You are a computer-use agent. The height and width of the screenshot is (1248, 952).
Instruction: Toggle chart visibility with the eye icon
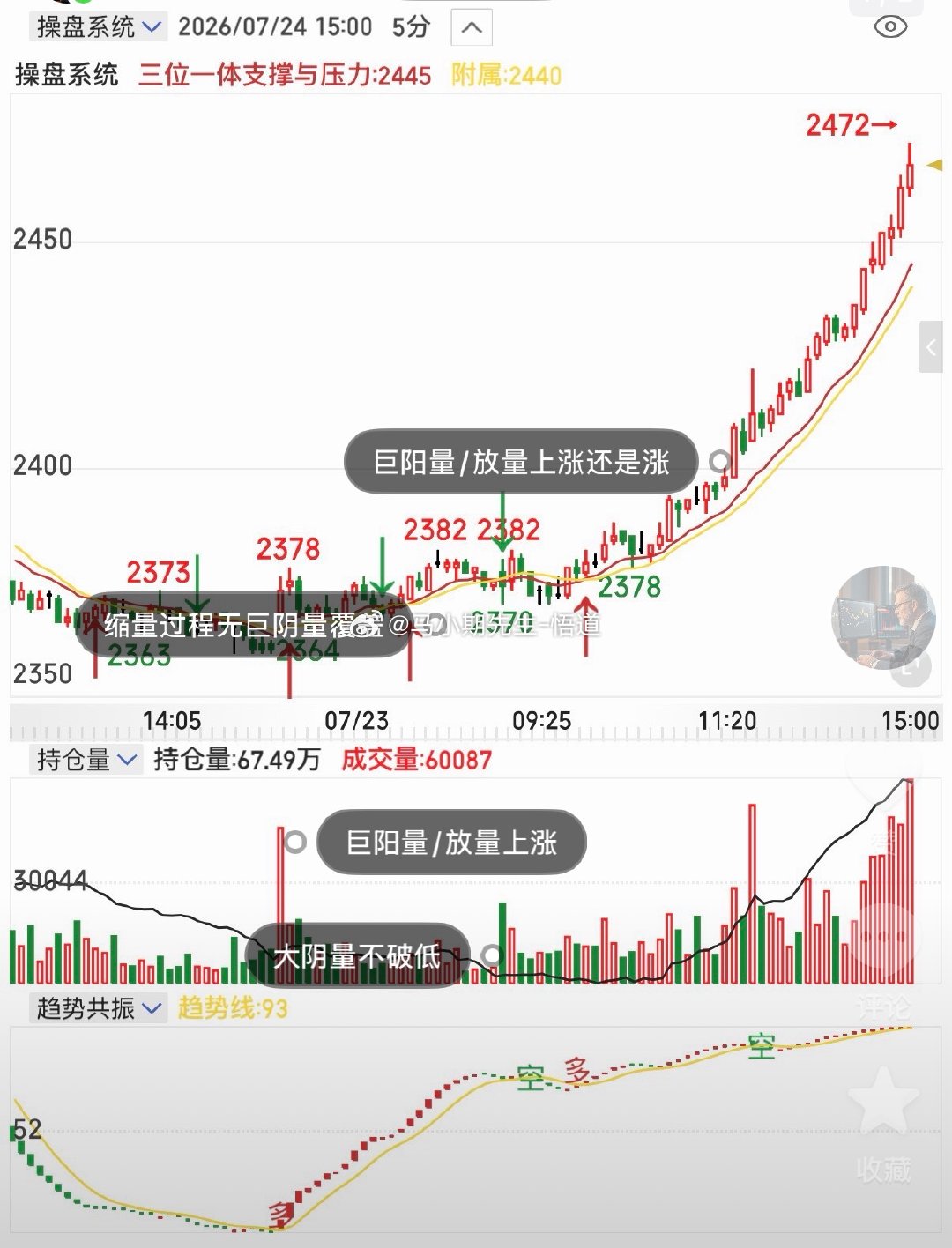[x=890, y=27]
